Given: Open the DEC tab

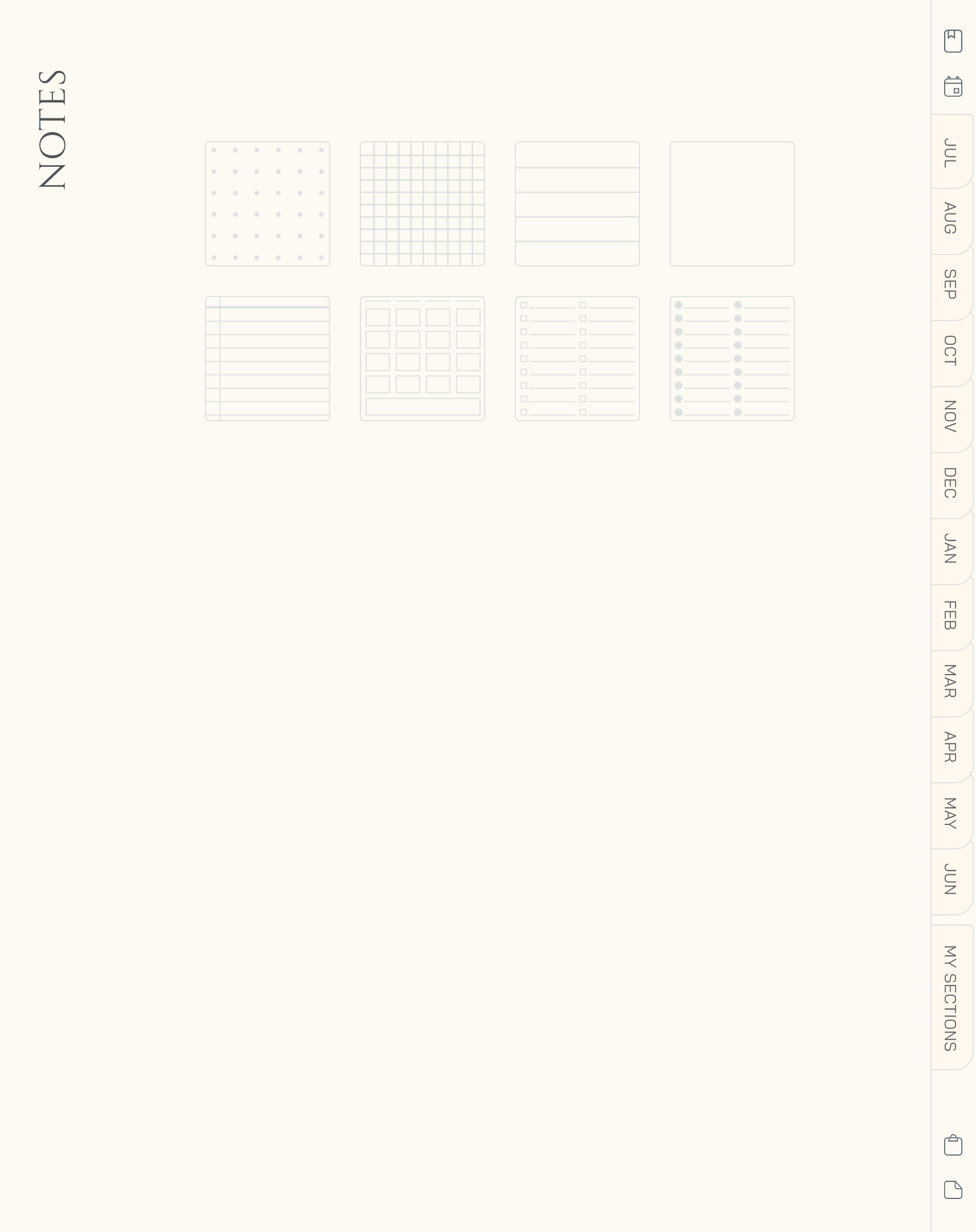Looking at the screenshot, I should (950, 483).
